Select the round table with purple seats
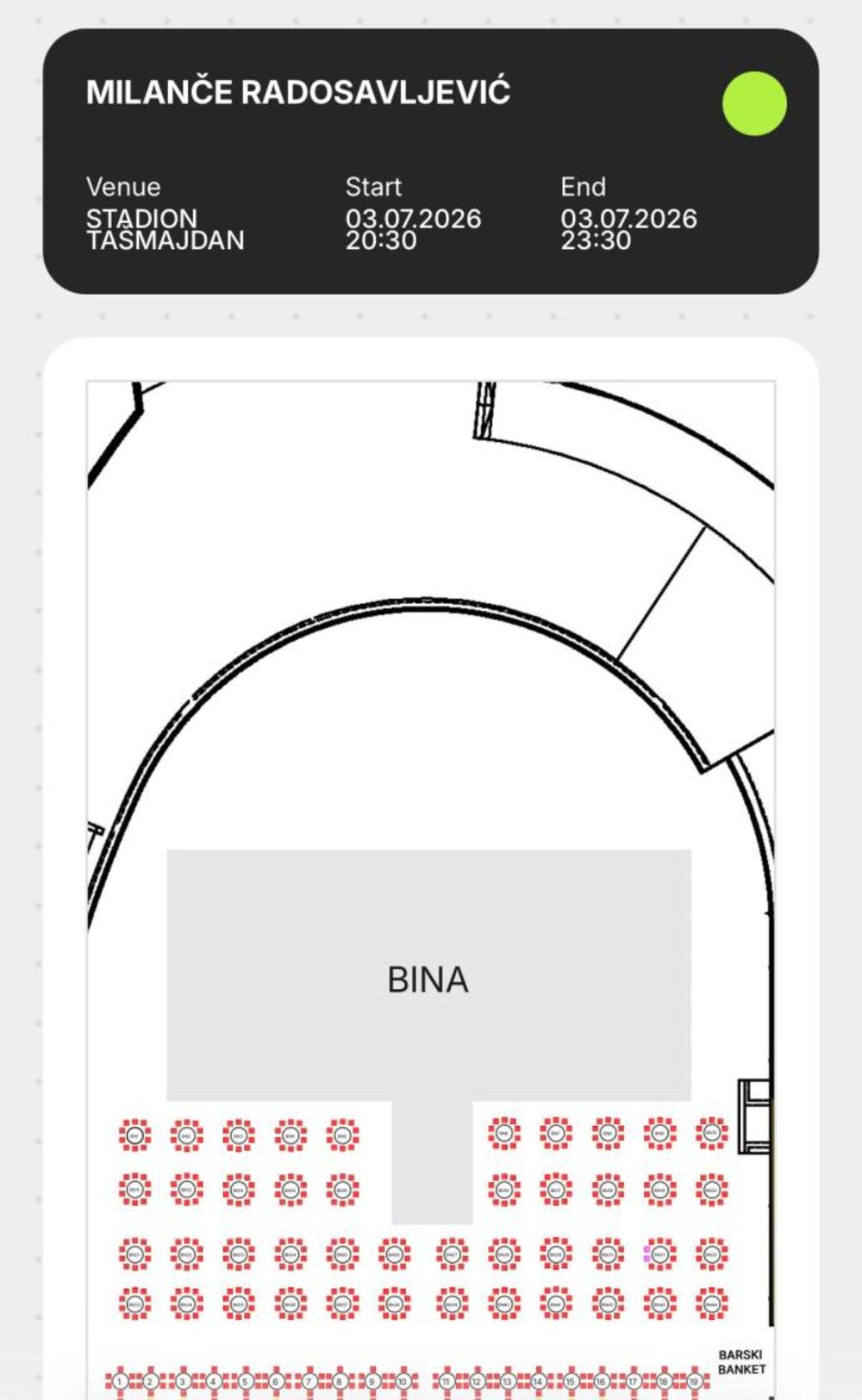This screenshot has height=1400, width=862. (x=660, y=1254)
